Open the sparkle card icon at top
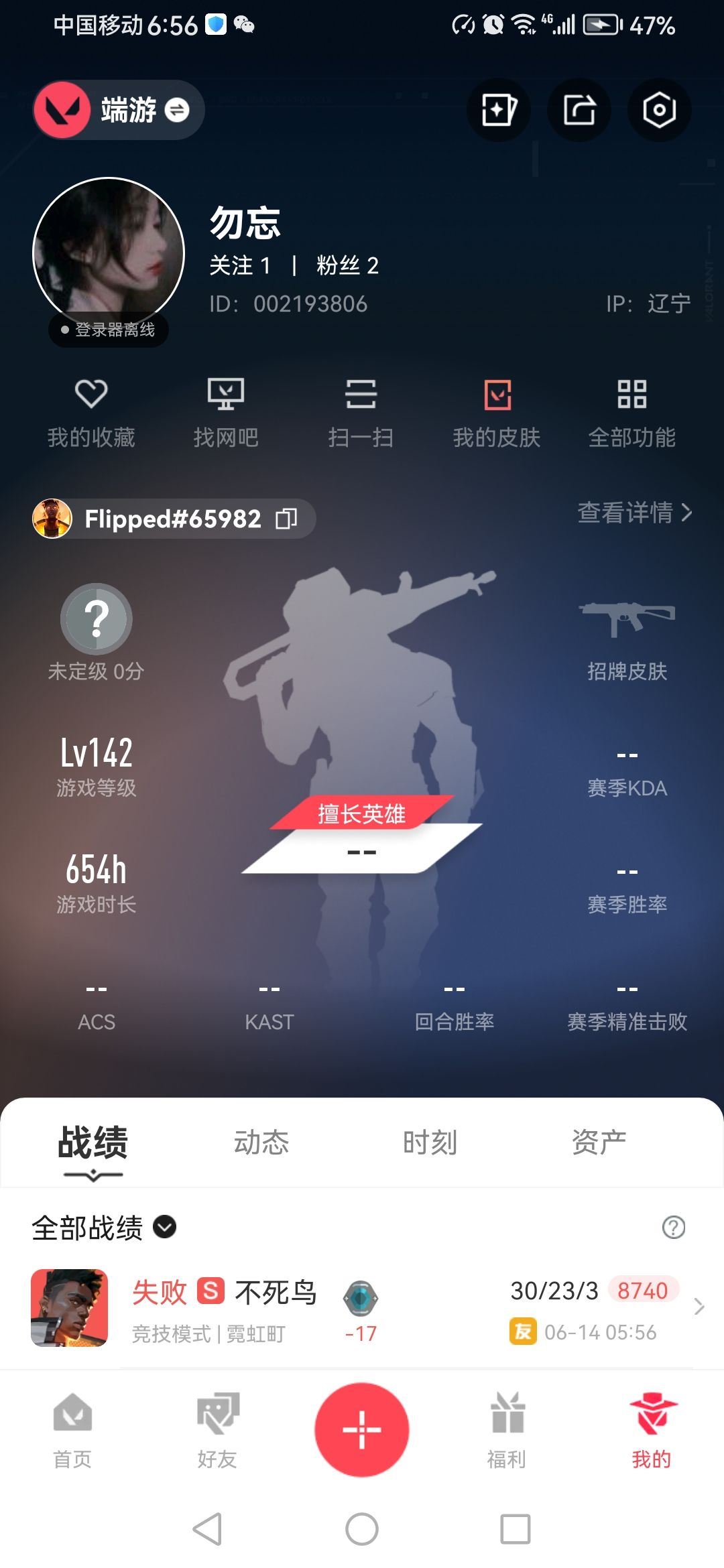Image resolution: width=724 pixels, height=1568 pixels. 499,110
